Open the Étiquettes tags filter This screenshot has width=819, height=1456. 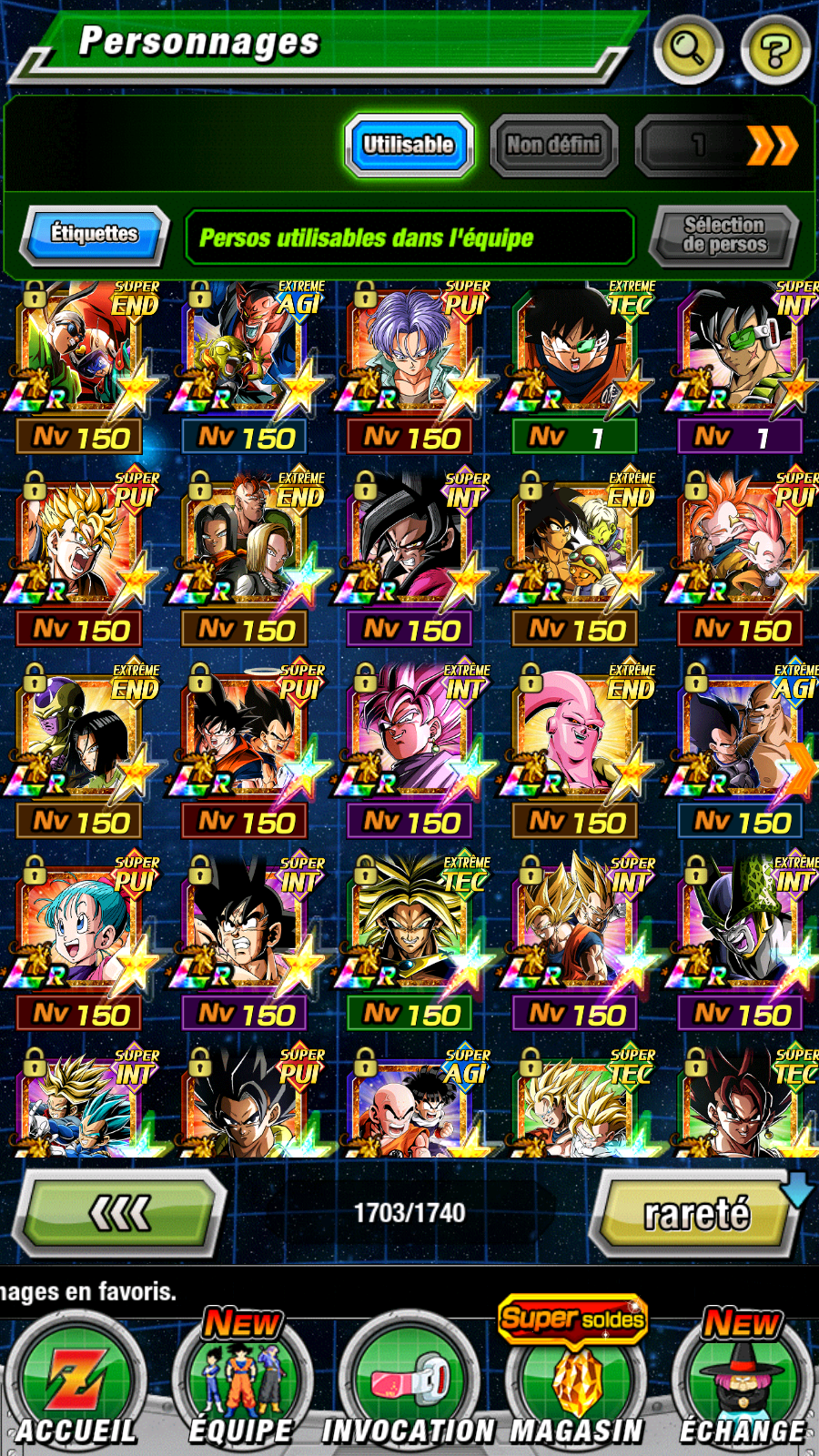pos(94,234)
